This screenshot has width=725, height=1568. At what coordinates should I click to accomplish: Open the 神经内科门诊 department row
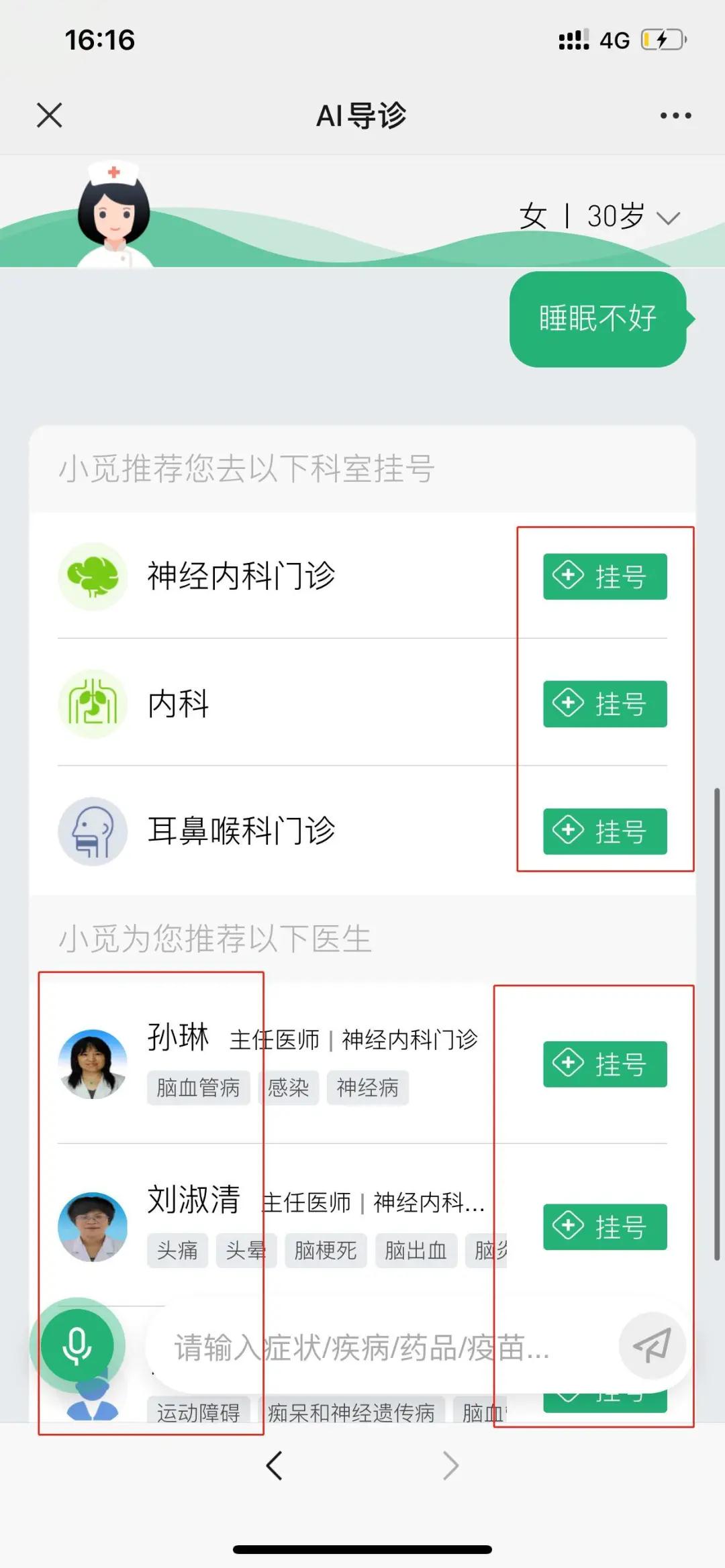[x=282, y=576]
